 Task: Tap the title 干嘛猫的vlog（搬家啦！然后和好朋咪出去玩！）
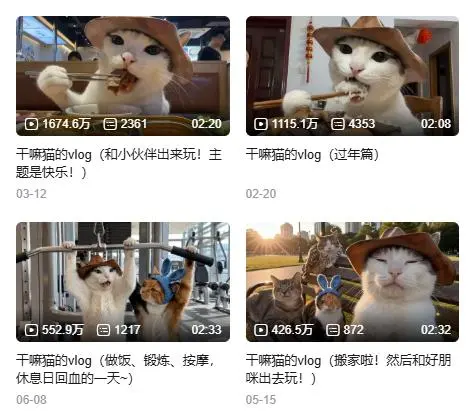349,369
